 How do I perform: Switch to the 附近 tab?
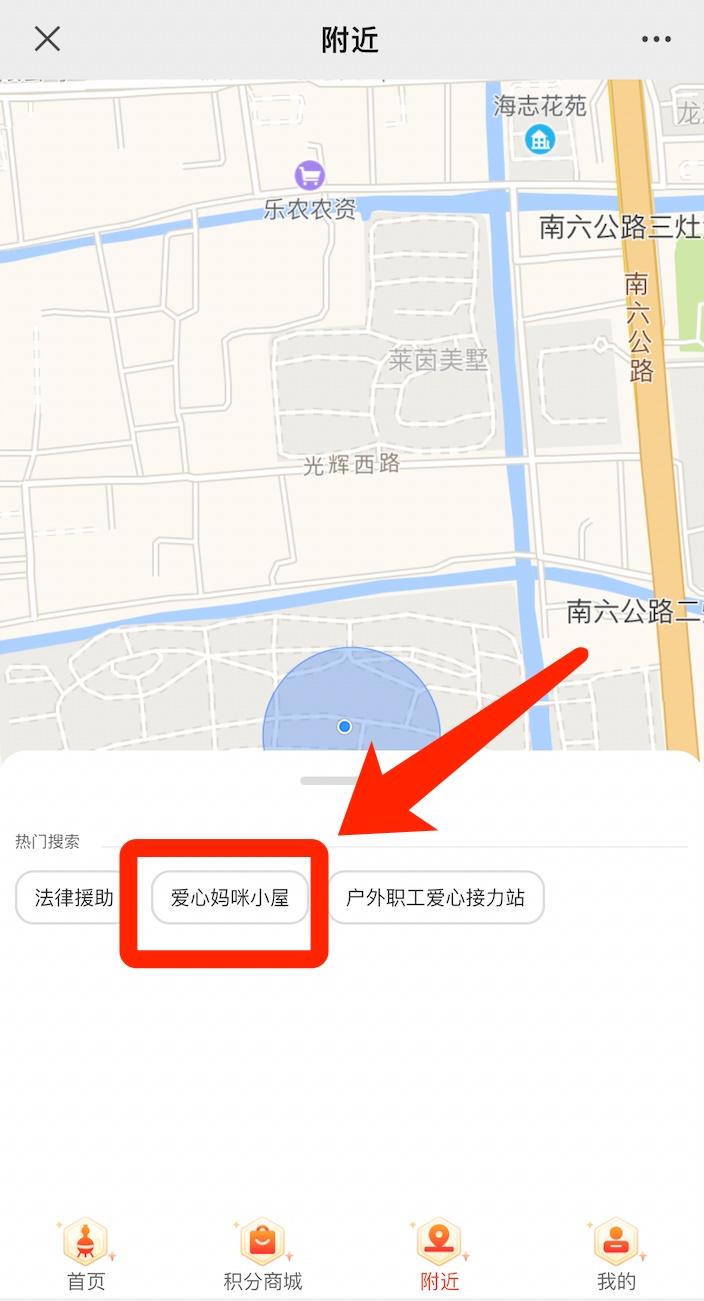(x=439, y=1255)
